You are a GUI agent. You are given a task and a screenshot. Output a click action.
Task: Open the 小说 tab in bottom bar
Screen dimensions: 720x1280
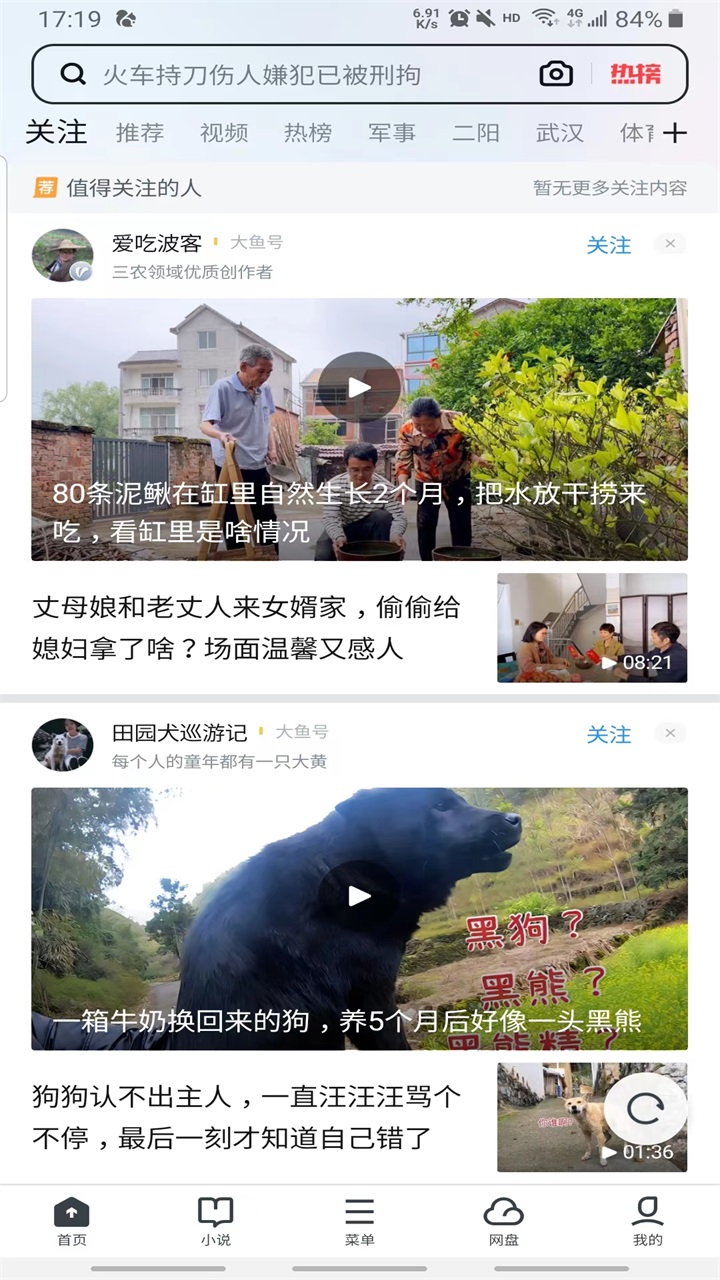(x=215, y=1221)
